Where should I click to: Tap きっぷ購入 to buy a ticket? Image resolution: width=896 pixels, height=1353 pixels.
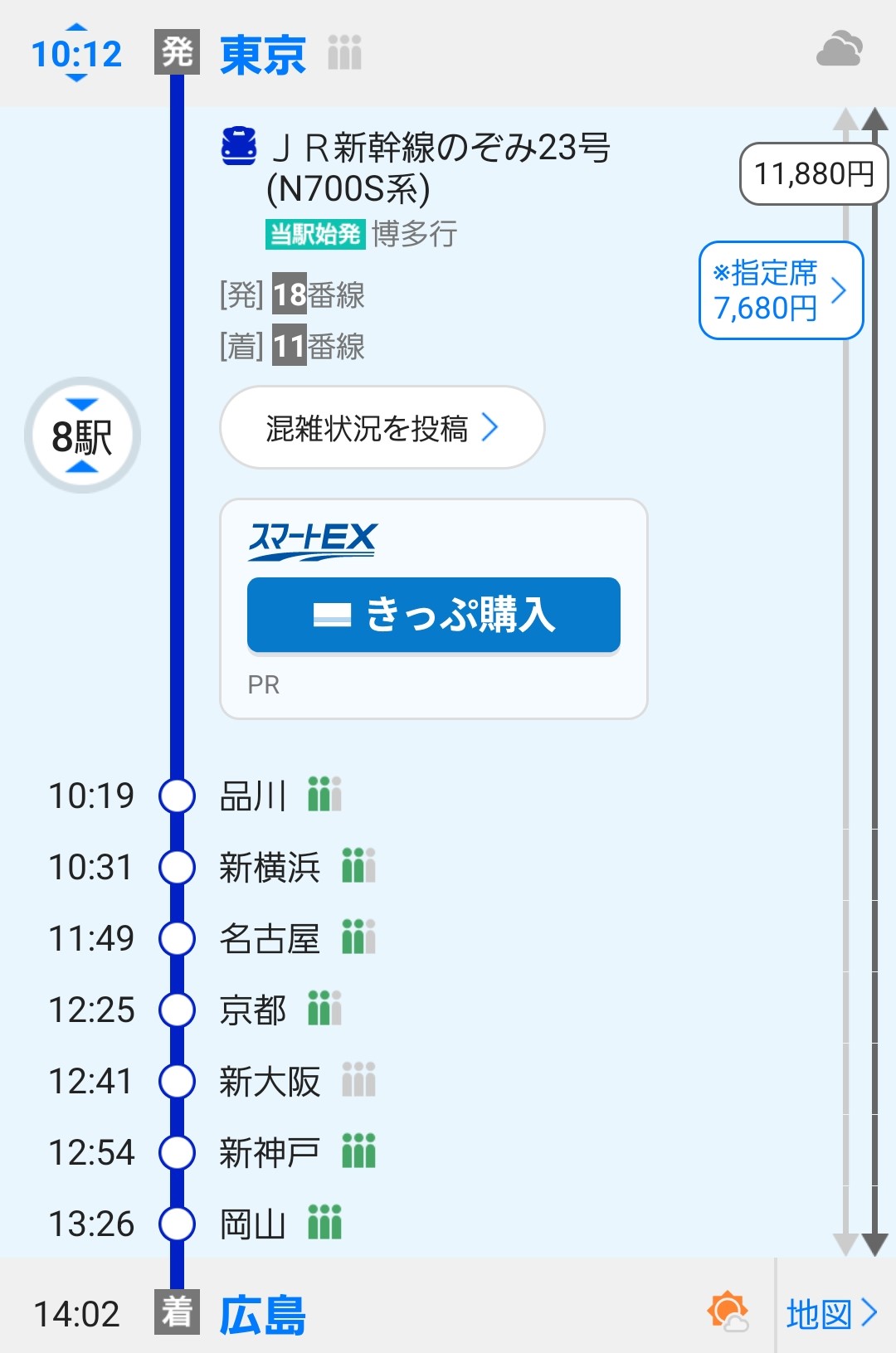pyautogui.click(x=433, y=615)
